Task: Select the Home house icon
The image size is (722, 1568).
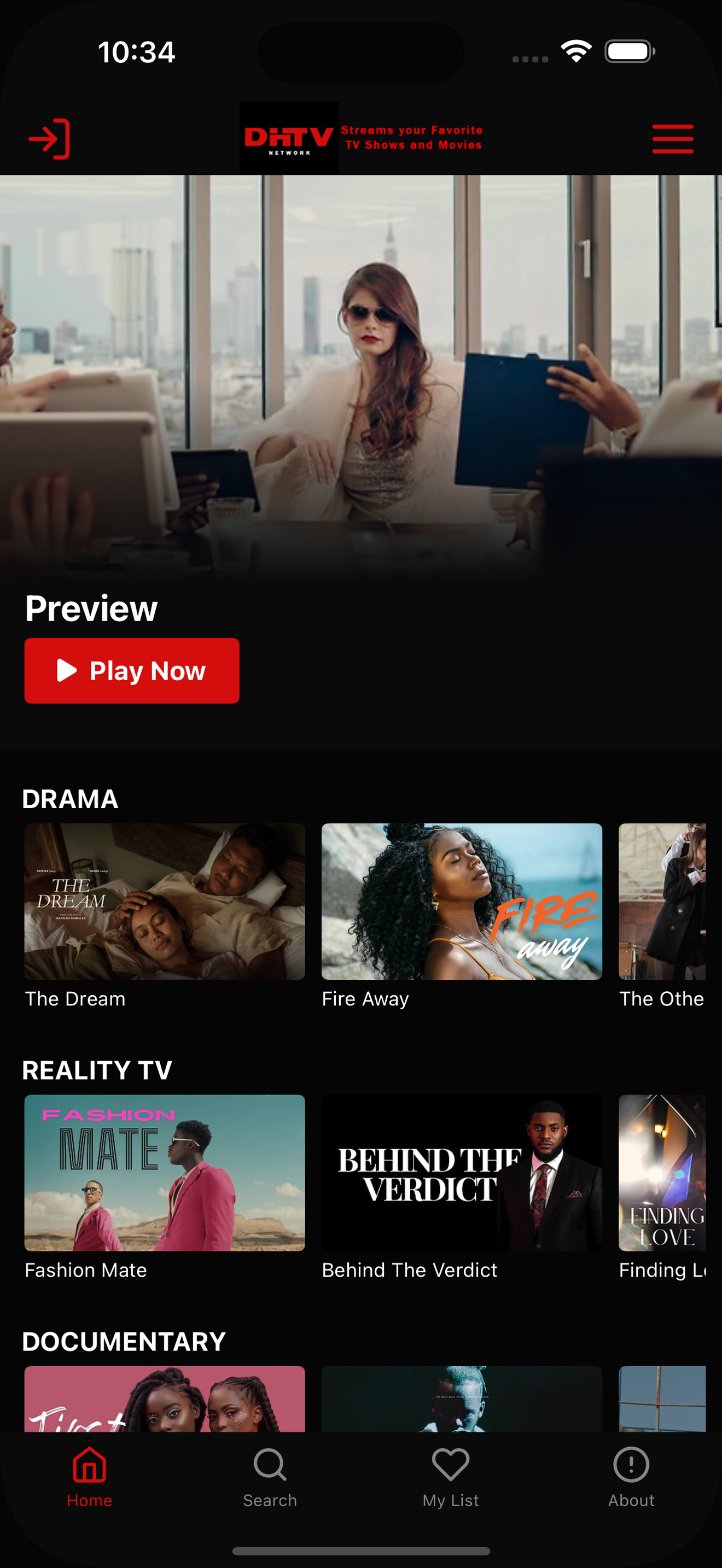Action: coord(90,1464)
